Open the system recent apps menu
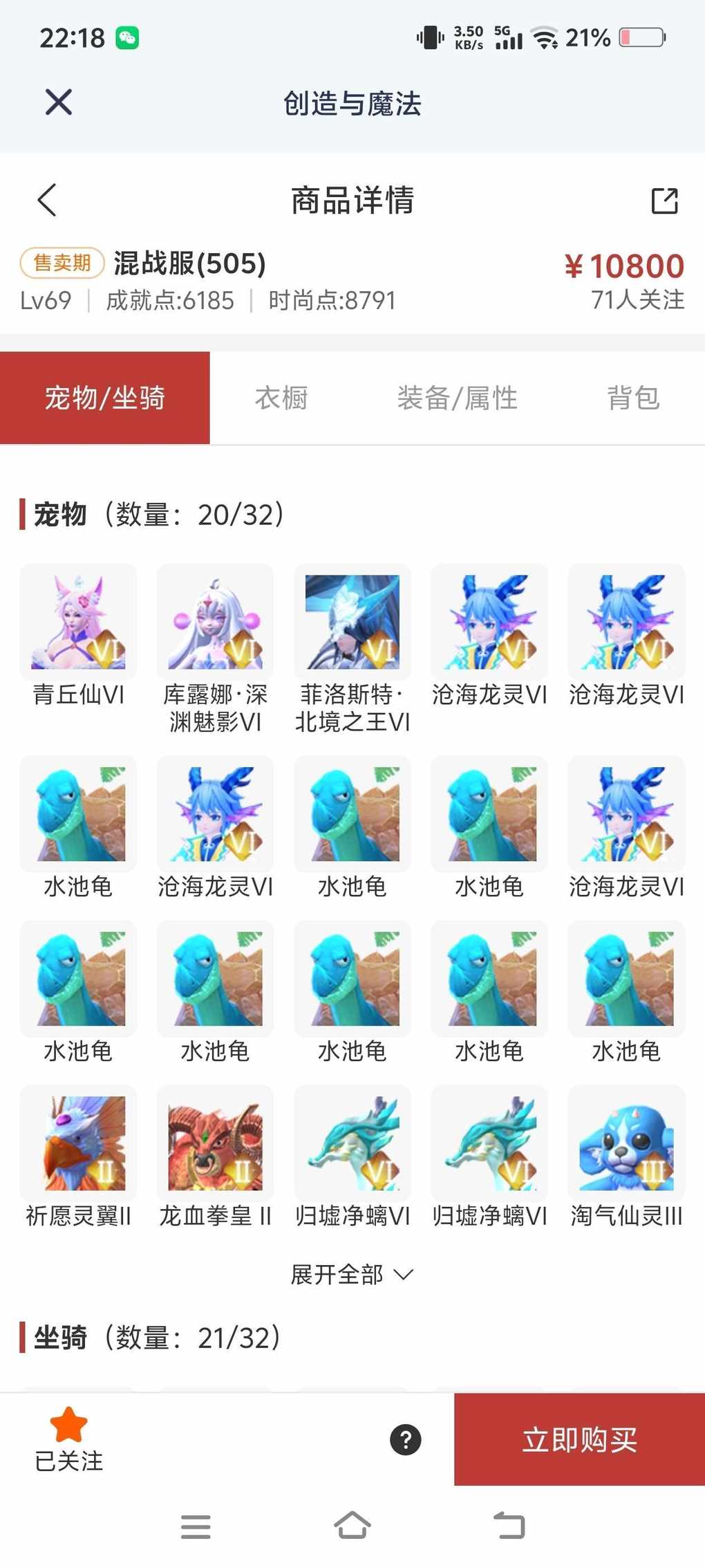 196,1527
